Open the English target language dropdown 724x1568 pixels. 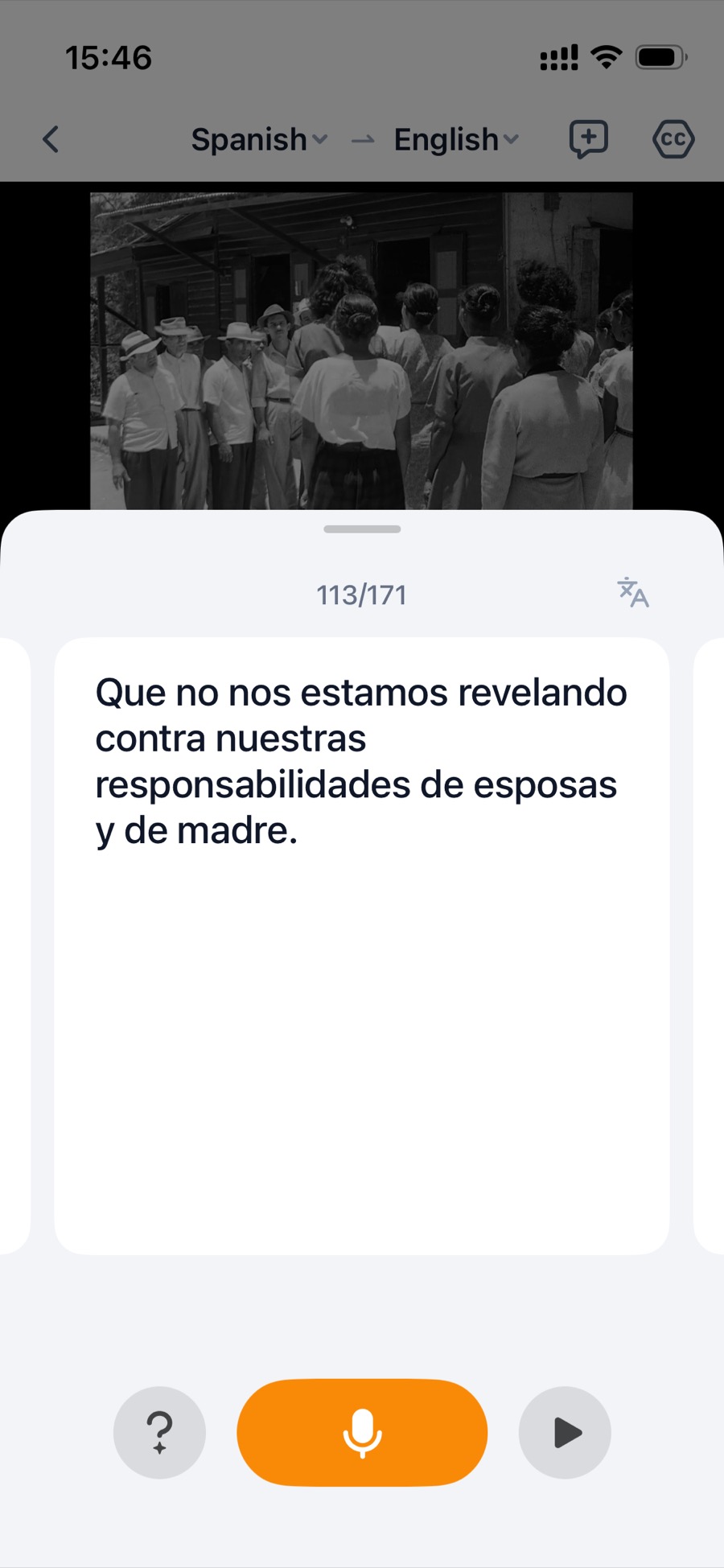point(455,138)
